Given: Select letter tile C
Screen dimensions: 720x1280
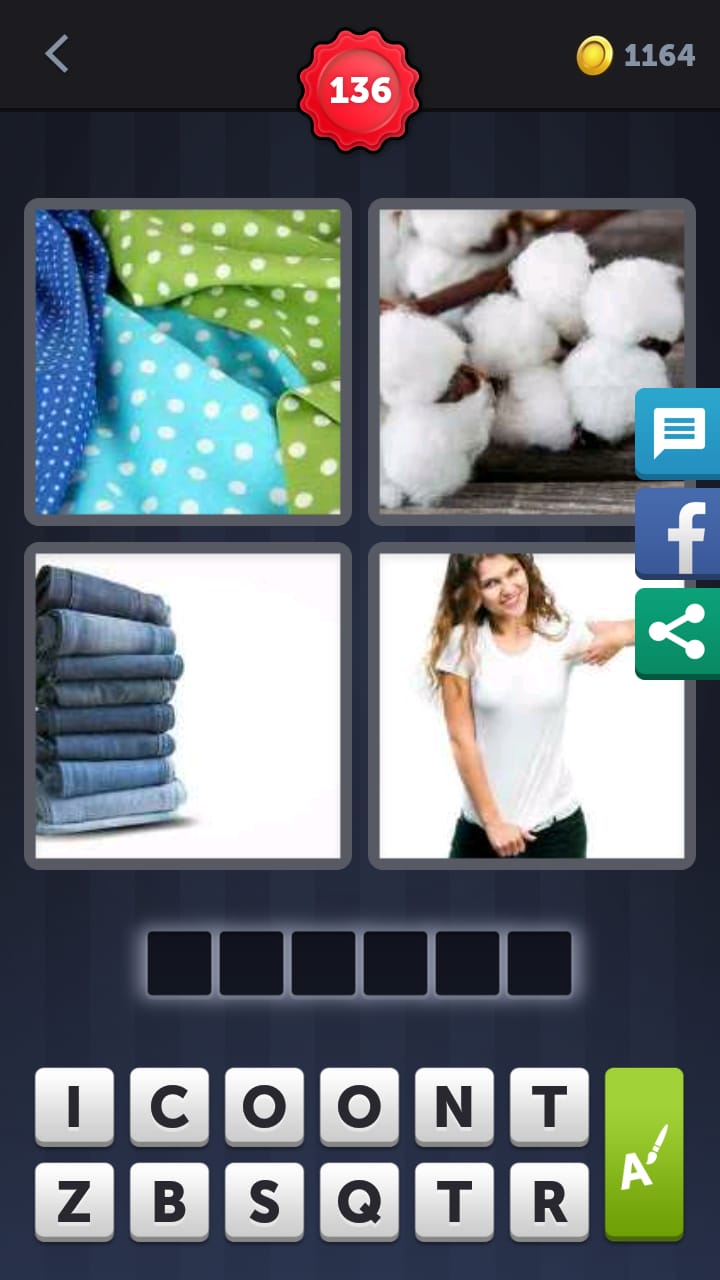Looking at the screenshot, I should click(x=169, y=1106).
